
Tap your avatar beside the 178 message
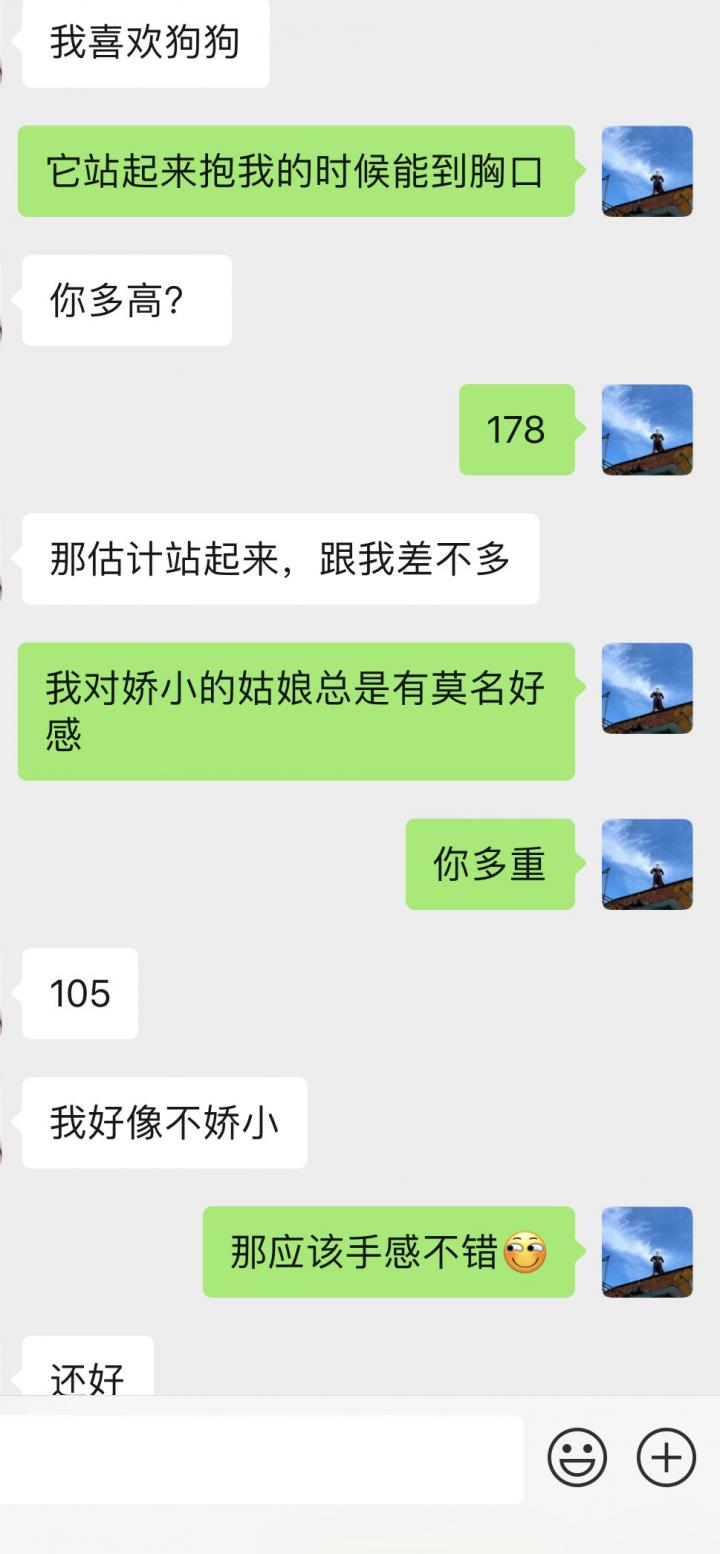647,430
